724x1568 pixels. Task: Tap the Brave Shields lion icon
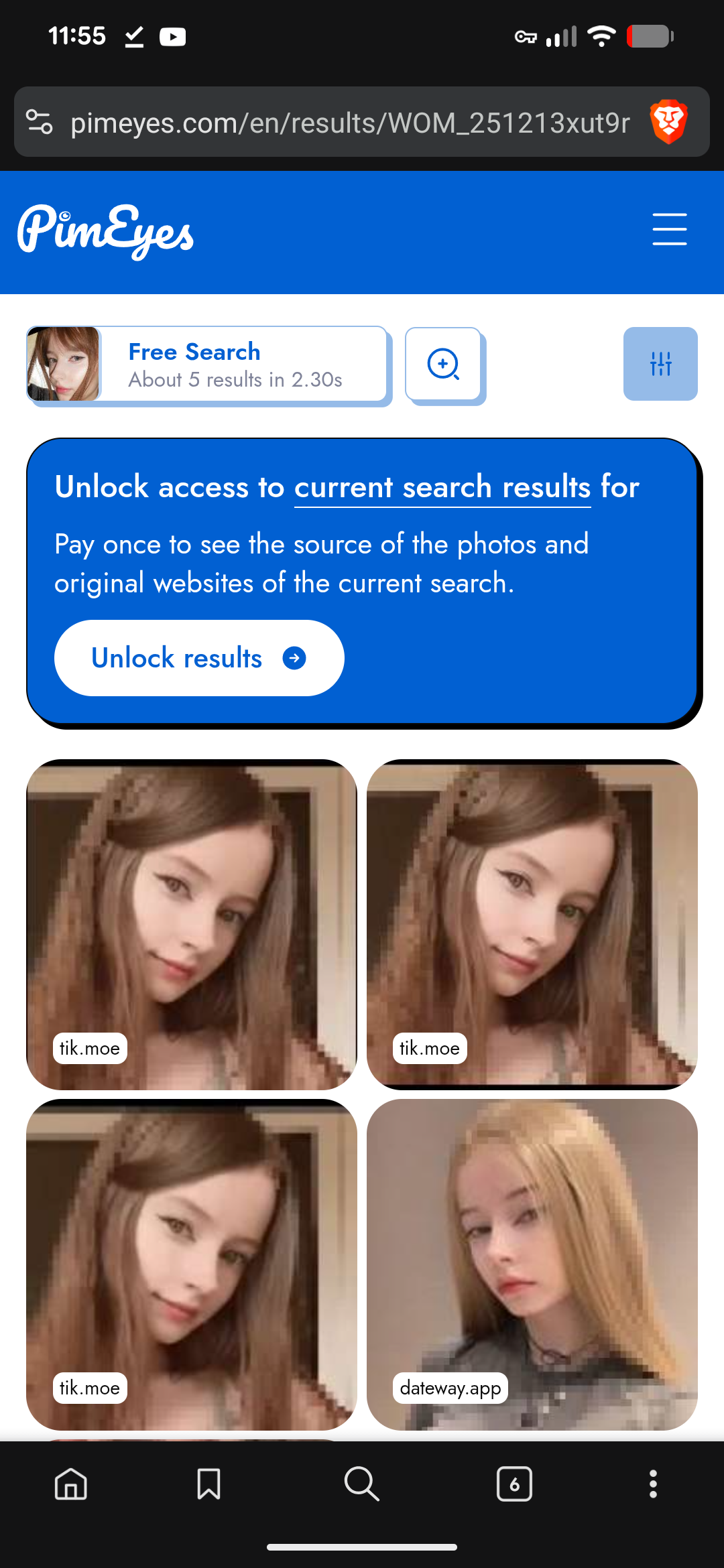668,122
